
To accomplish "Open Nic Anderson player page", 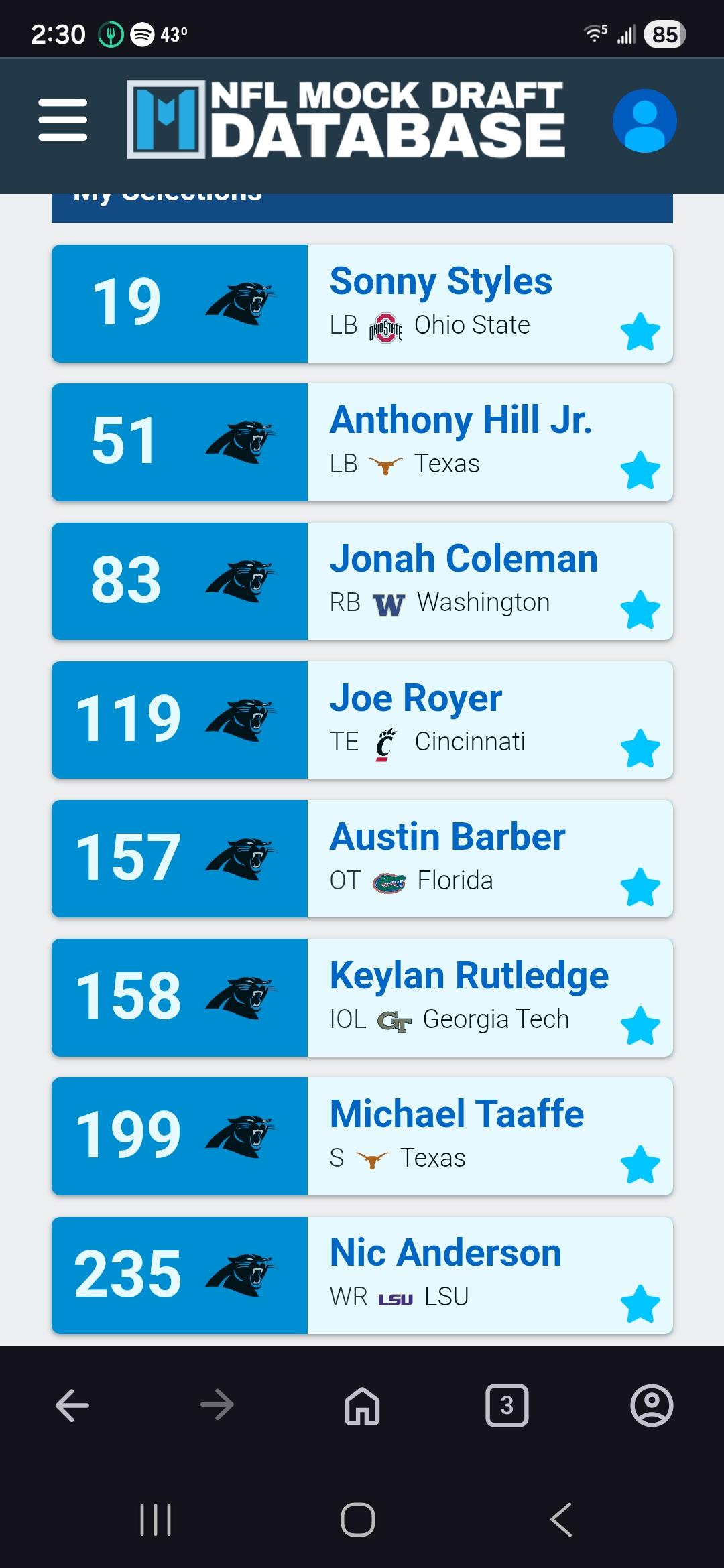I will pyautogui.click(x=445, y=1253).
